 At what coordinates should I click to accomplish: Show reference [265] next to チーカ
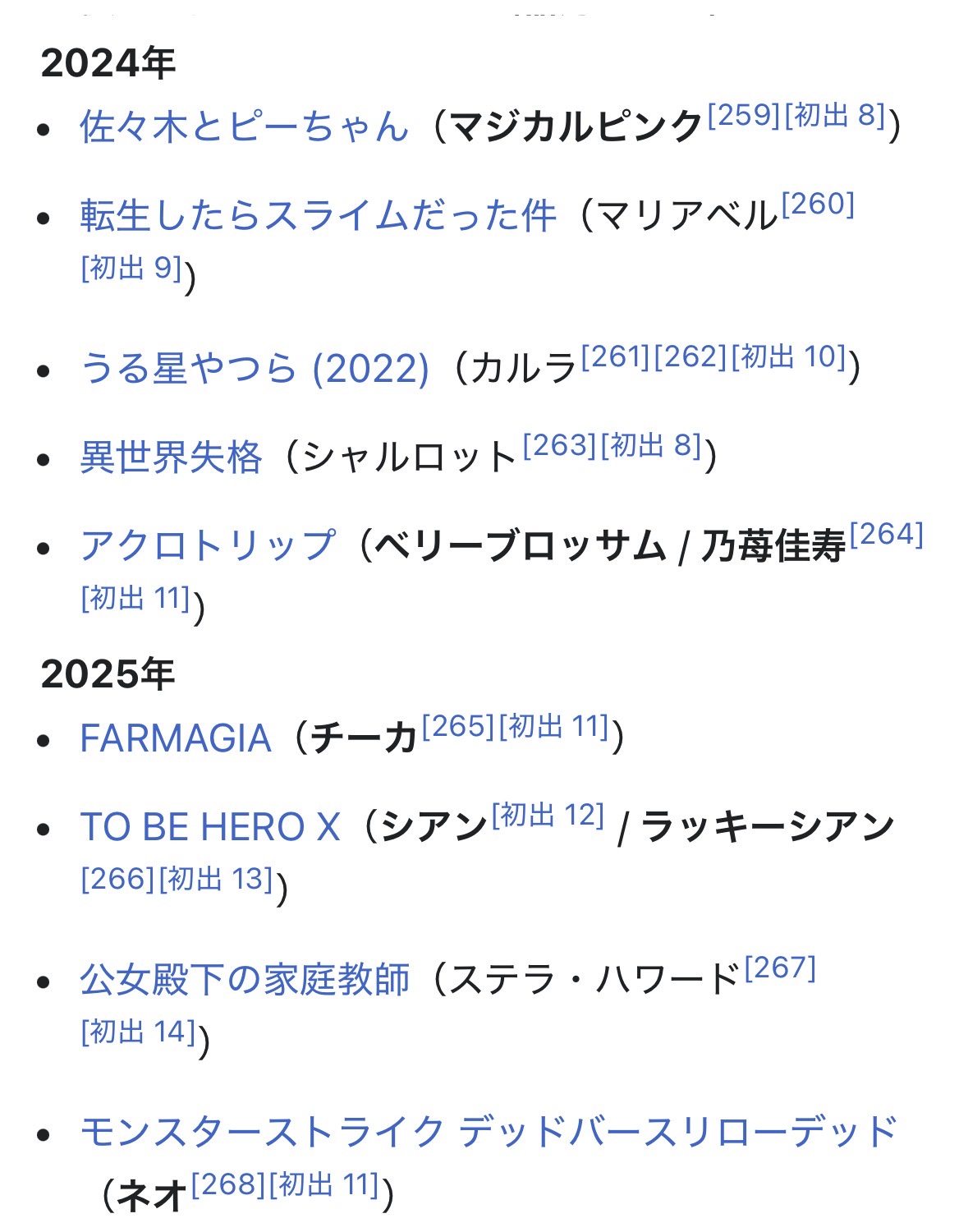(x=458, y=726)
